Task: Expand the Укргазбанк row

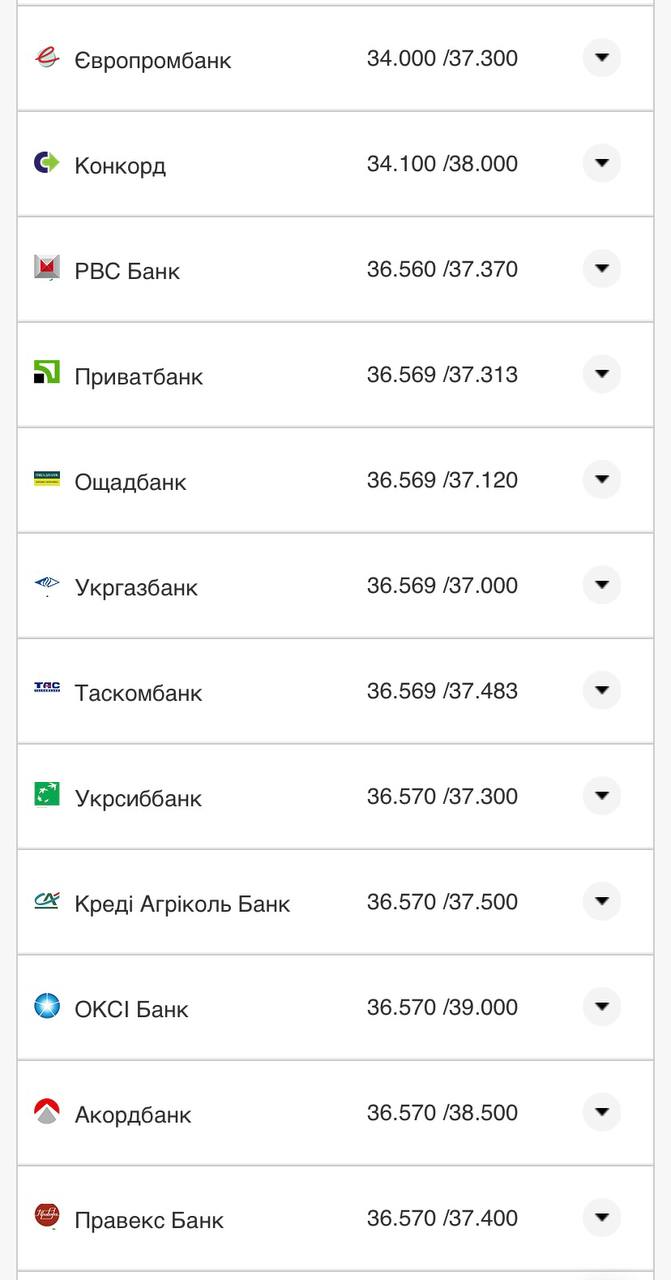Action: 601,585
